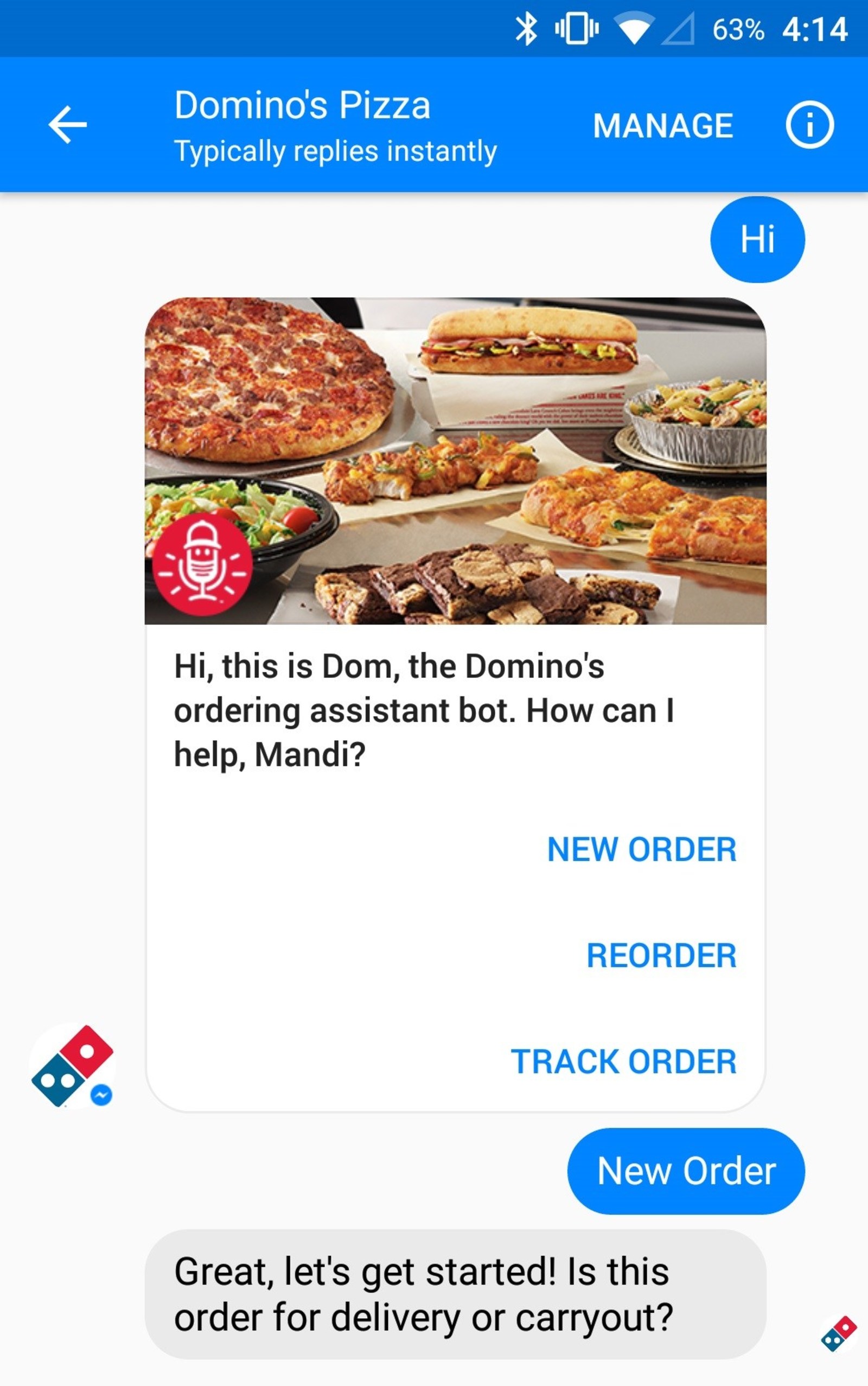Choose REORDER from the bot card

(661, 956)
